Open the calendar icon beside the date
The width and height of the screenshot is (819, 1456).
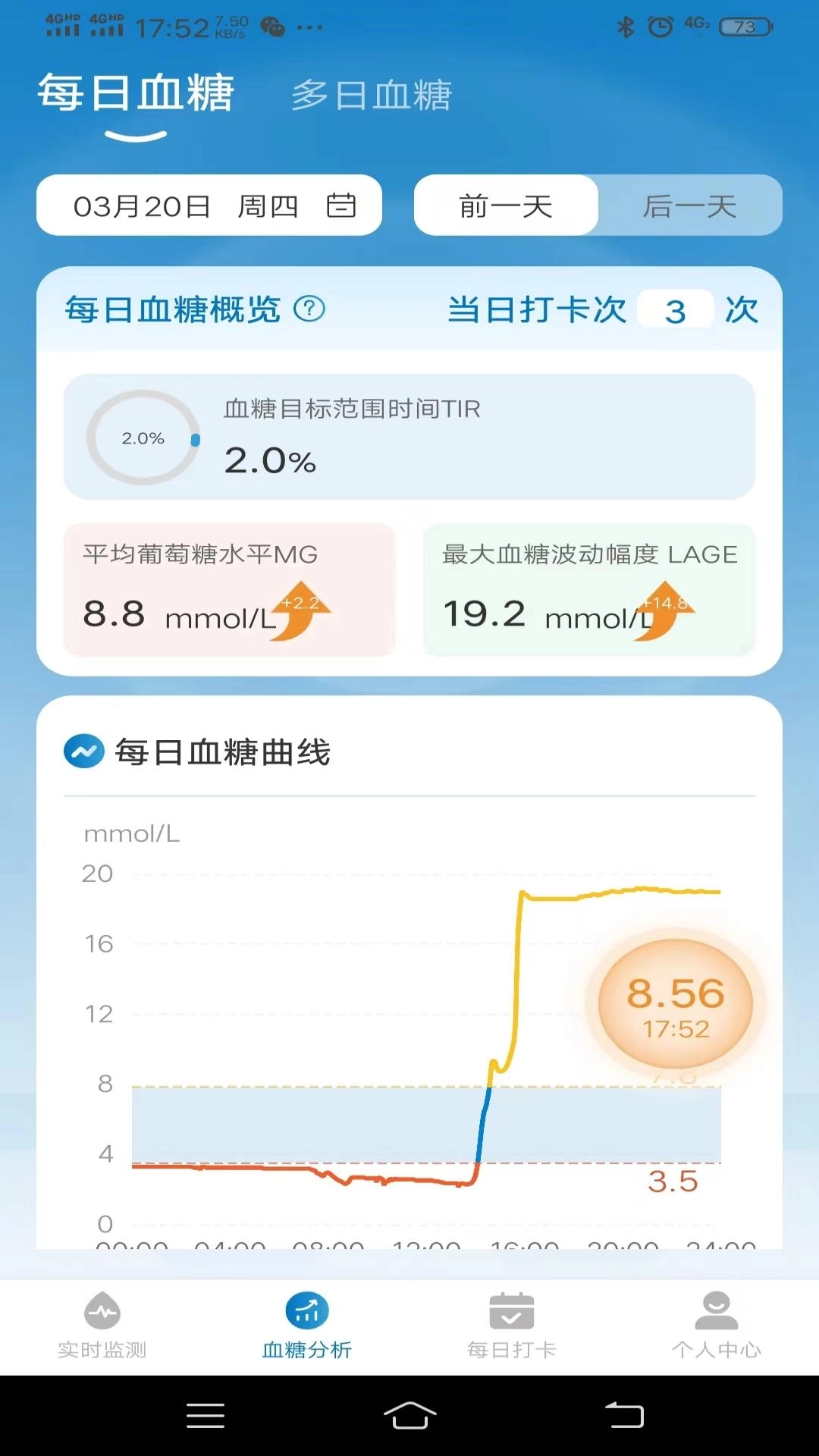[340, 205]
